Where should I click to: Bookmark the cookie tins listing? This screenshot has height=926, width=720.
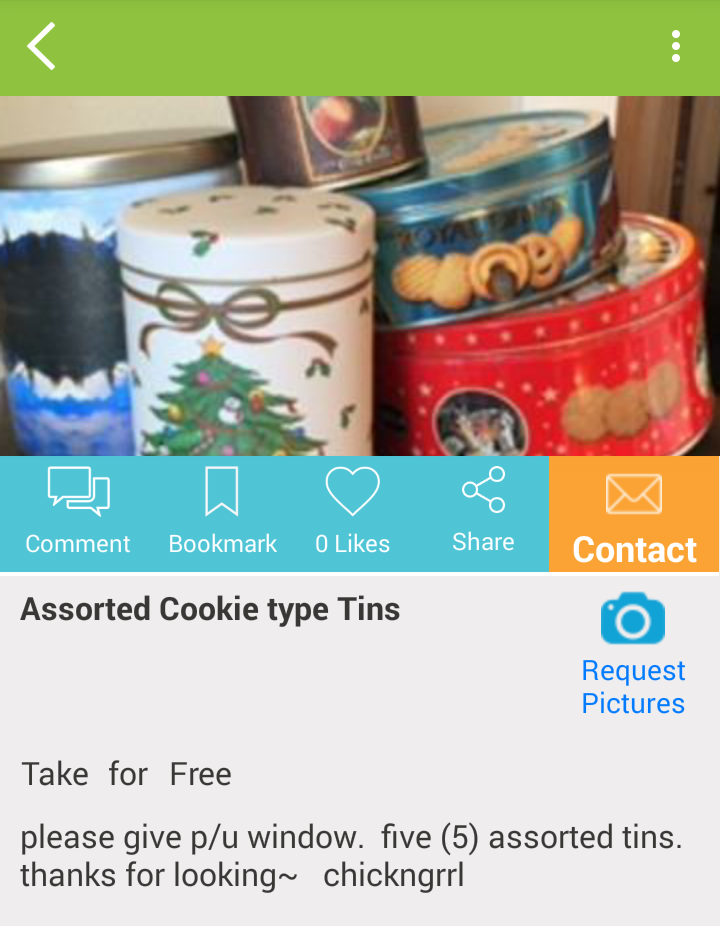[222, 513]
